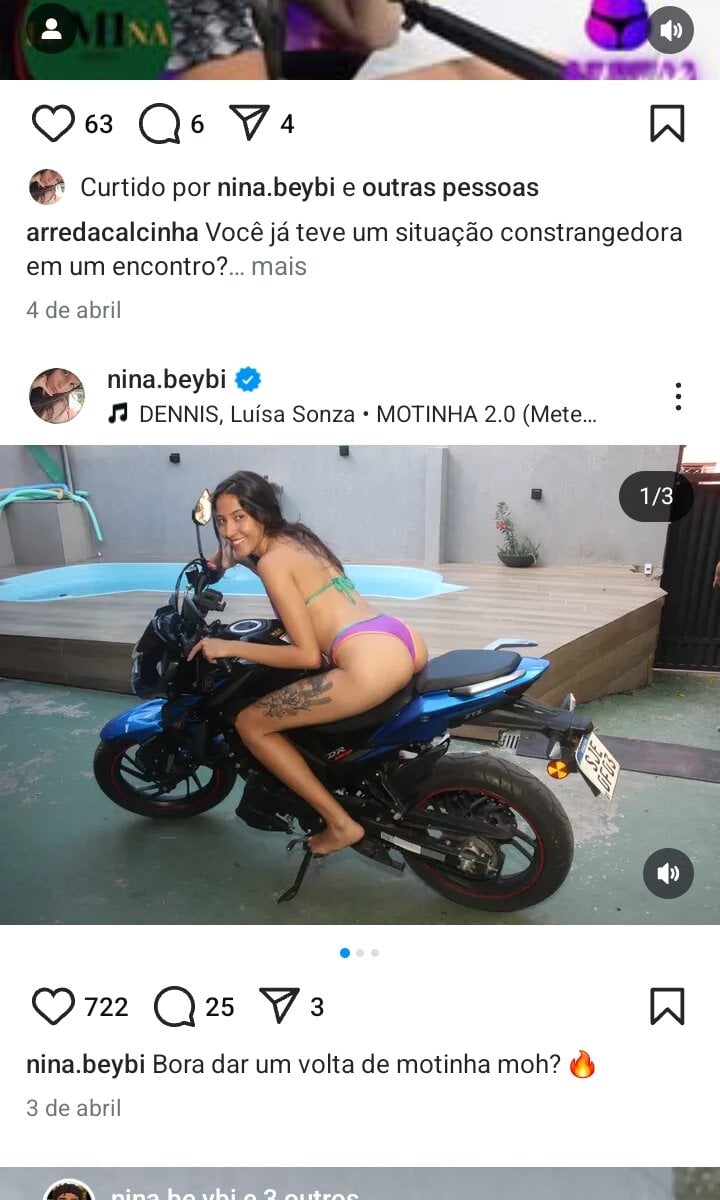The width and height of the screenshot is (720, 1200).
Task: Bookmark the arredacalcinha post
Action: 667,124
